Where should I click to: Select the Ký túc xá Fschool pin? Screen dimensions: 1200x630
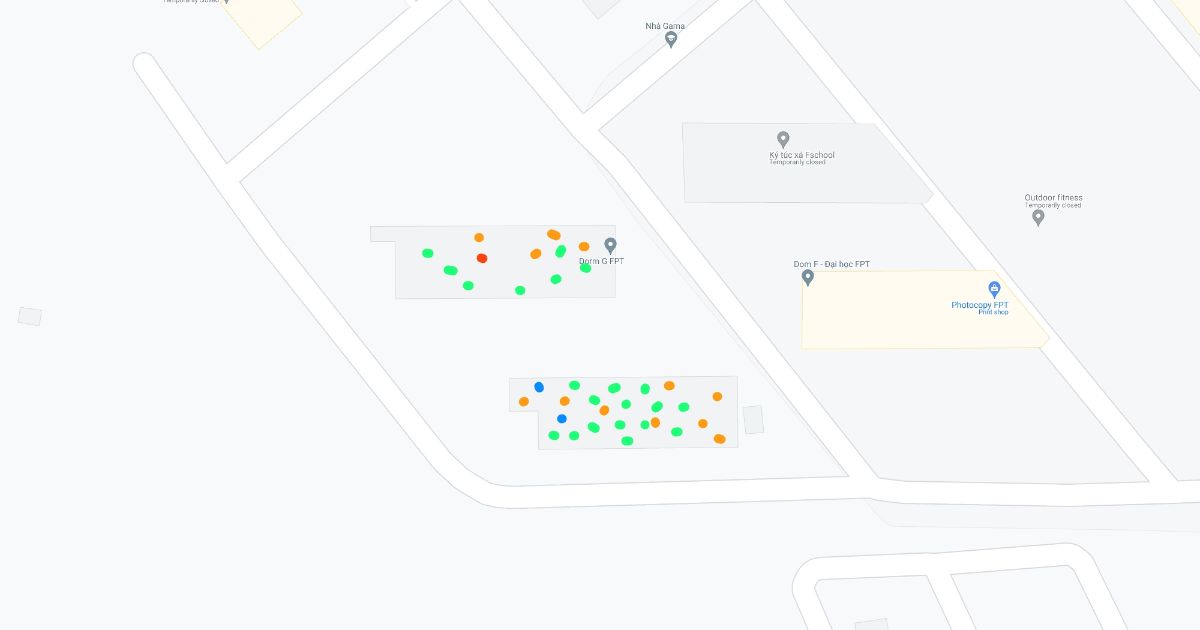click(783, 139)
